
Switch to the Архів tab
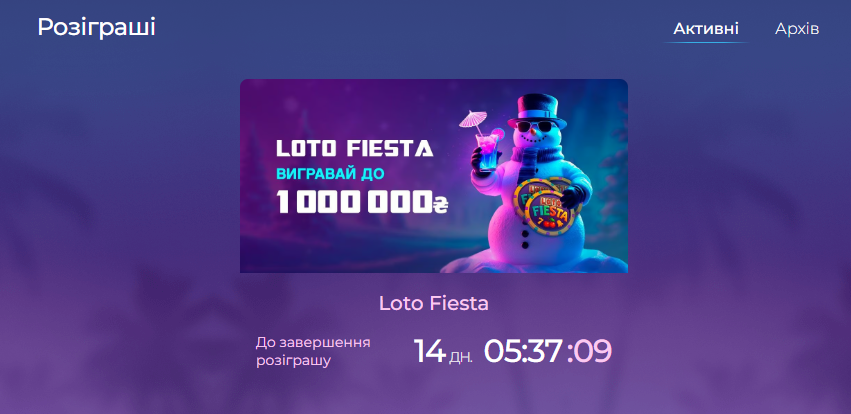(x=796, y=29)
